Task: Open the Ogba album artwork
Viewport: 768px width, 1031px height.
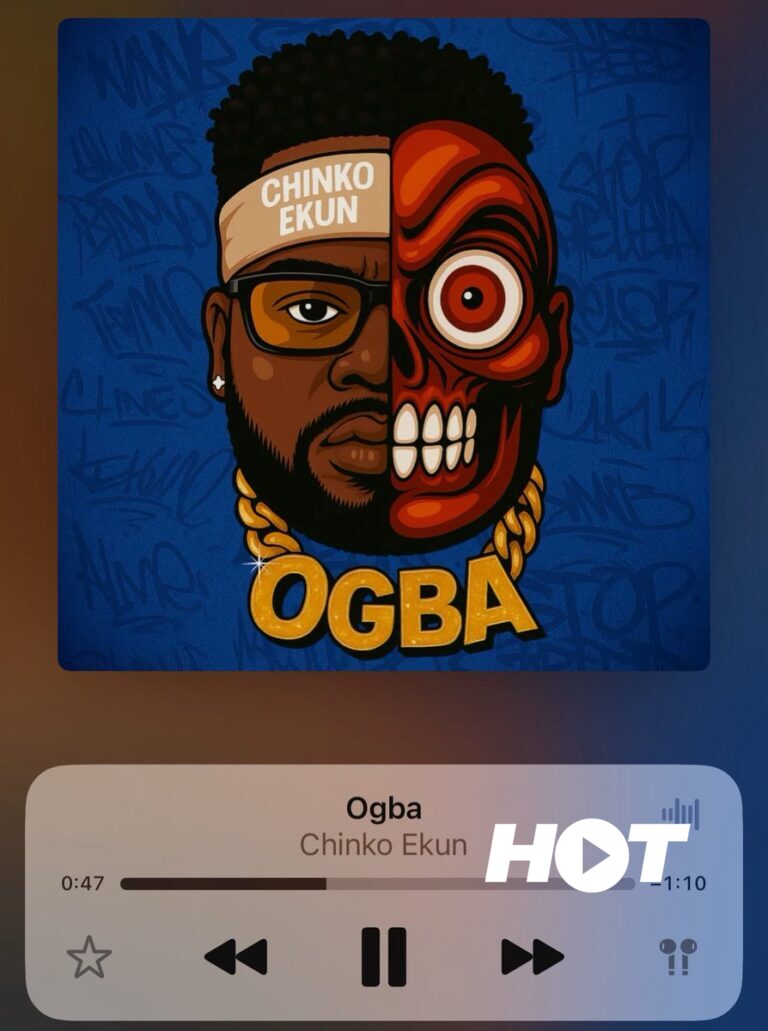Action: click(x=384, y=344)
